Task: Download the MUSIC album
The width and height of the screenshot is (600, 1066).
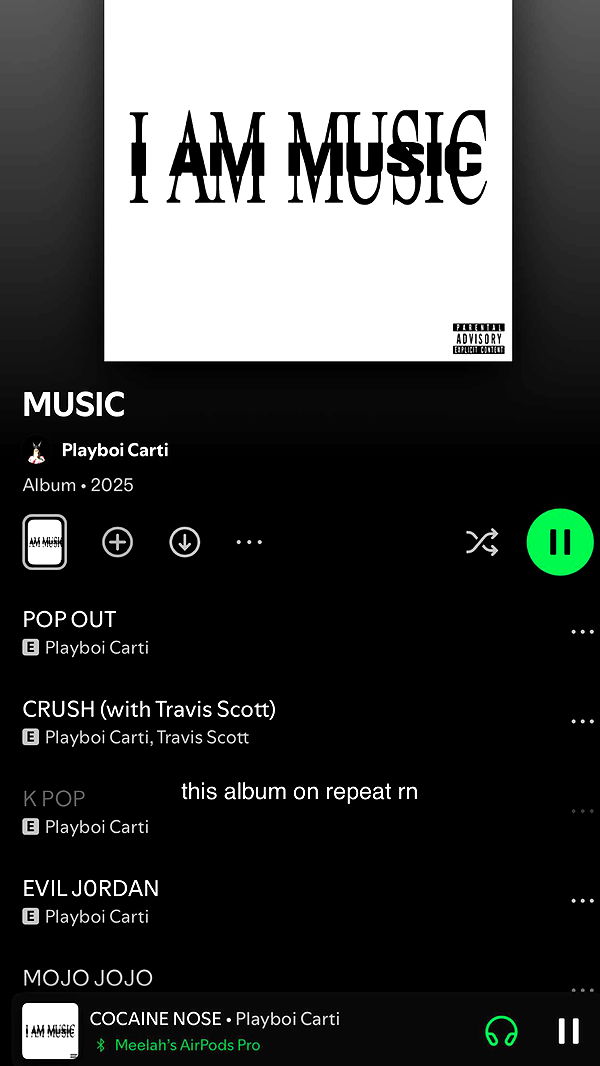Action: pos(185,542)
